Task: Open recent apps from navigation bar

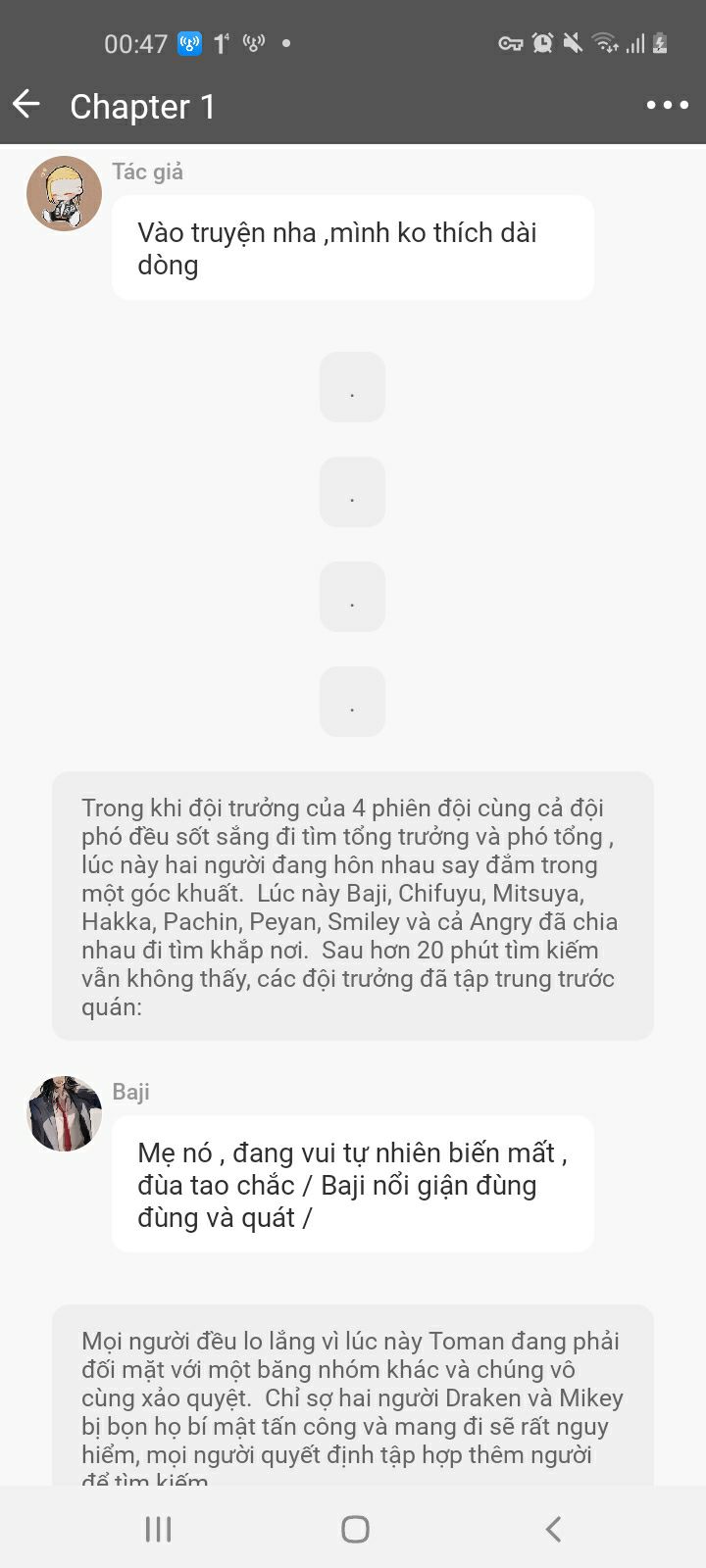Action: pos(158,1529)
